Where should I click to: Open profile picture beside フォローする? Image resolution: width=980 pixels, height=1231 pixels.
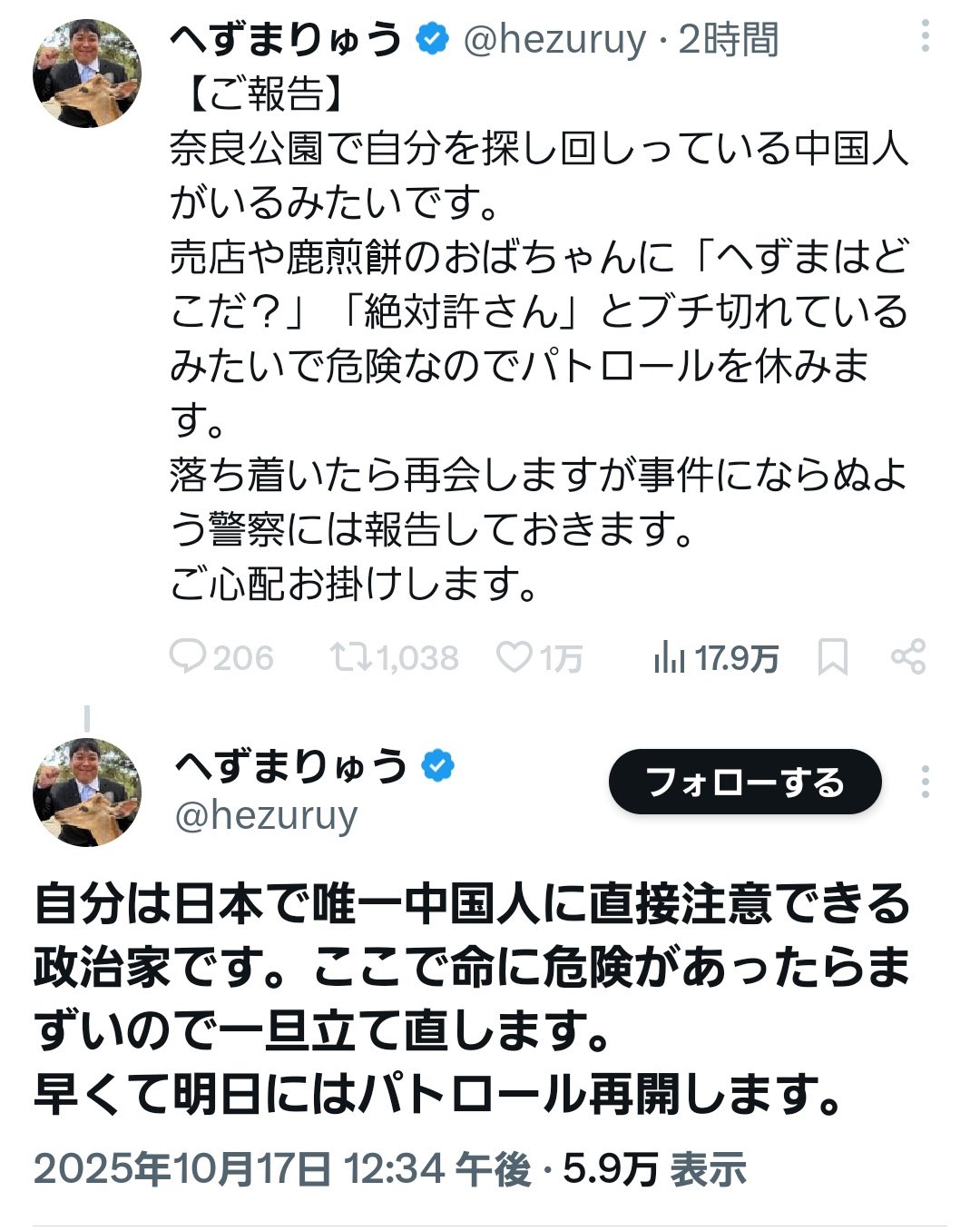[87, 792]
